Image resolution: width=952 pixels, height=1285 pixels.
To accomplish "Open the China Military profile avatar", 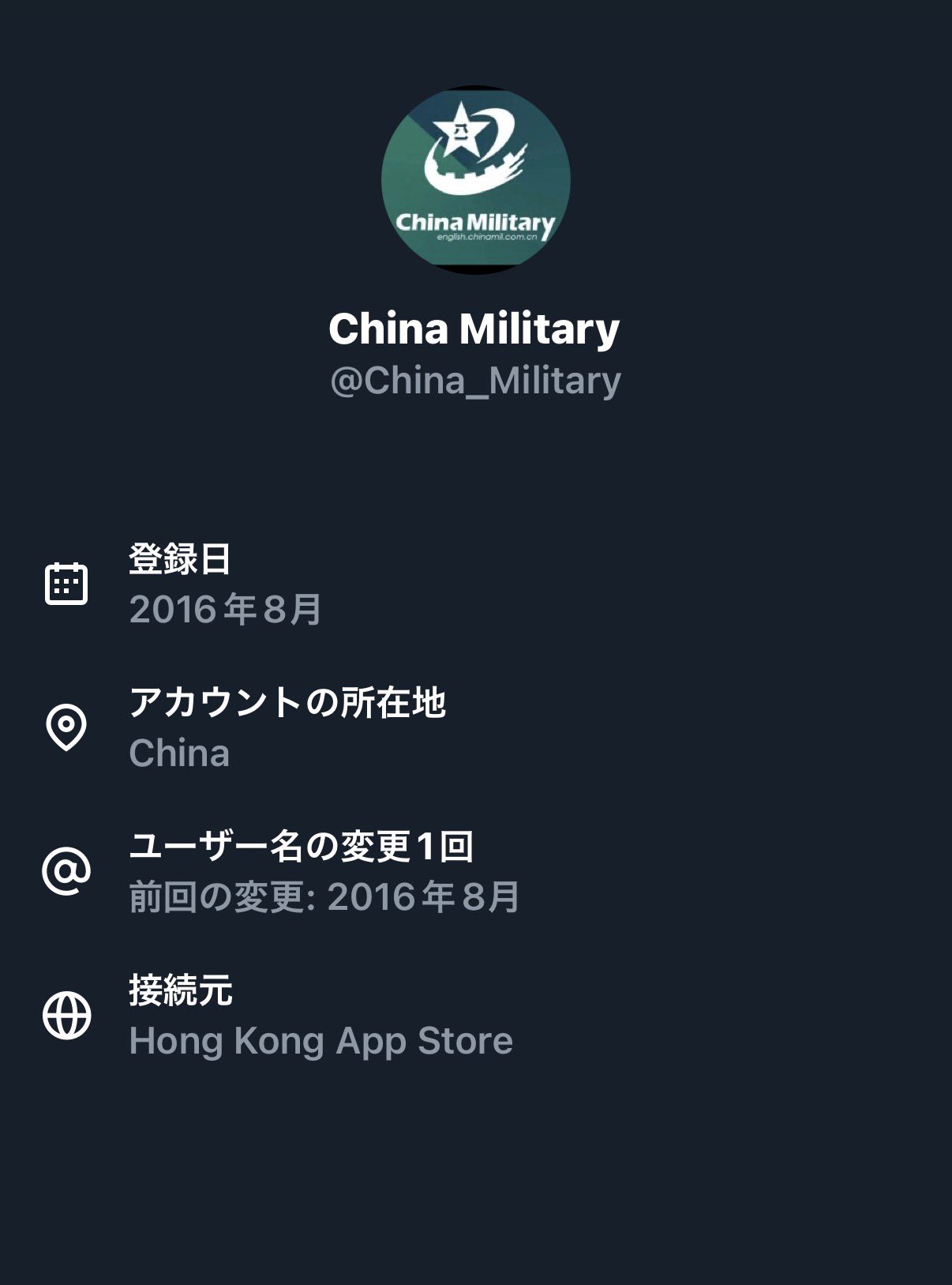I will click(x=475, y=180).
